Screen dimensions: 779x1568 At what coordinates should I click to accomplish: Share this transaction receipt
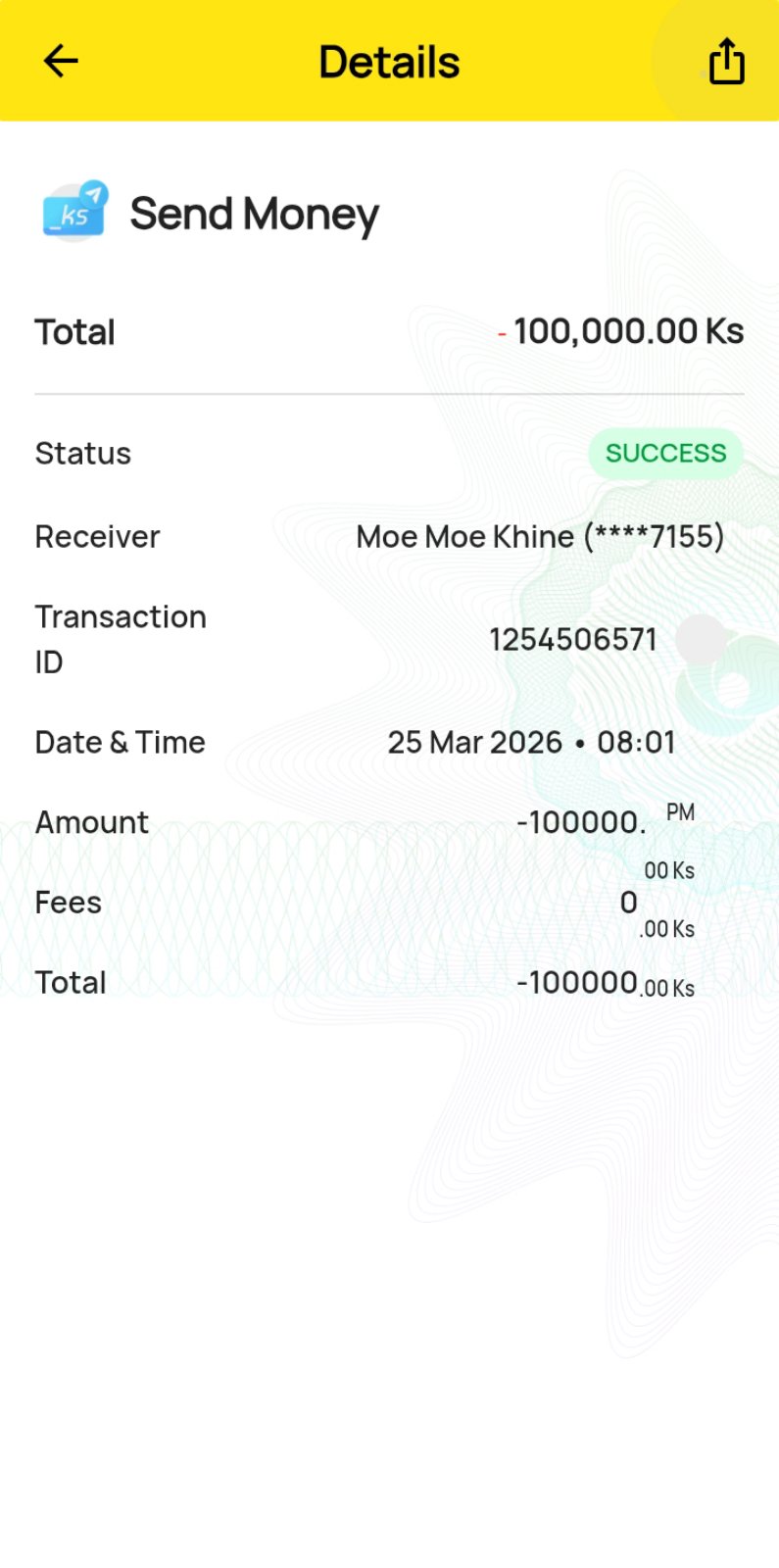(726, 61)
